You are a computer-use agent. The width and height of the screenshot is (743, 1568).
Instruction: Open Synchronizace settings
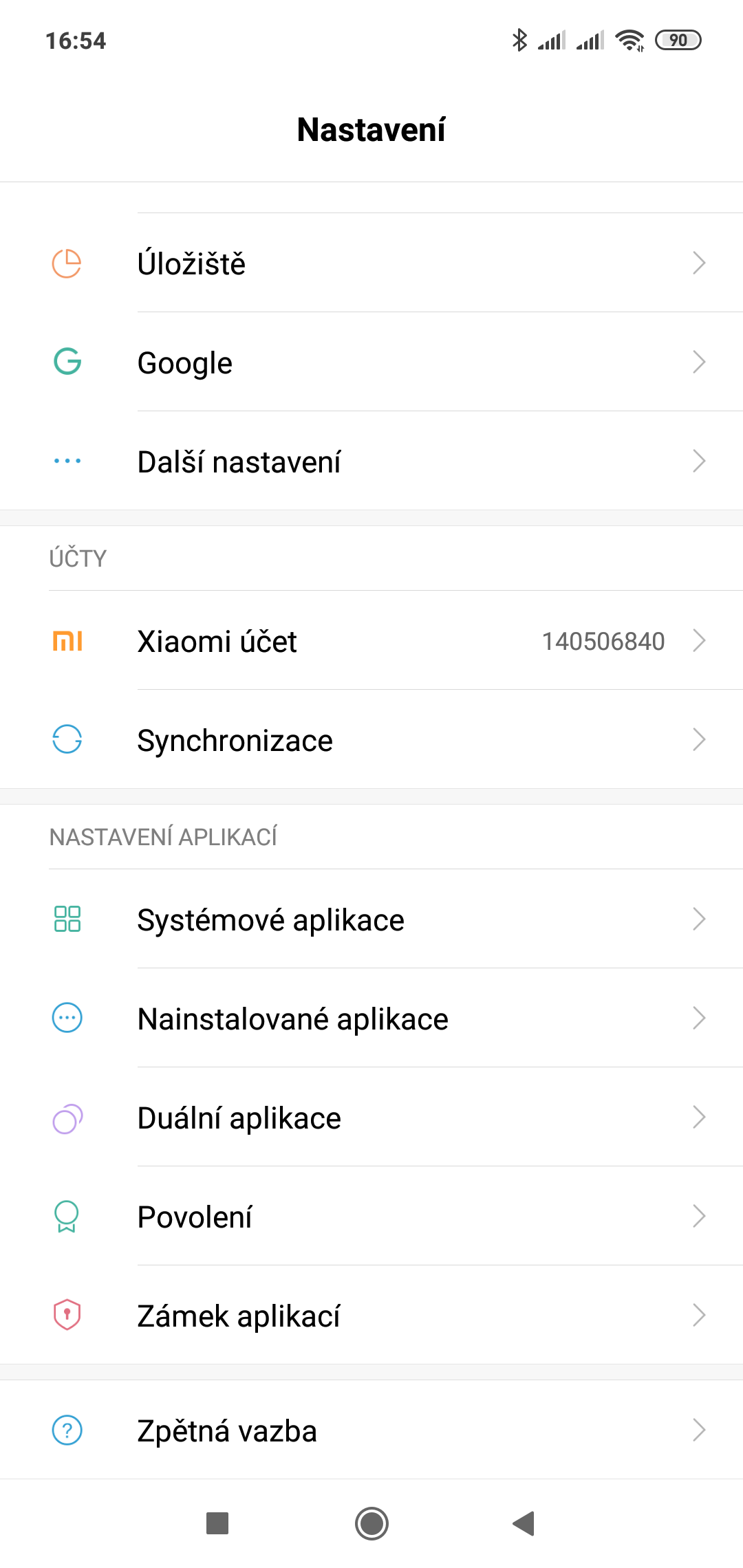[371, 740]
